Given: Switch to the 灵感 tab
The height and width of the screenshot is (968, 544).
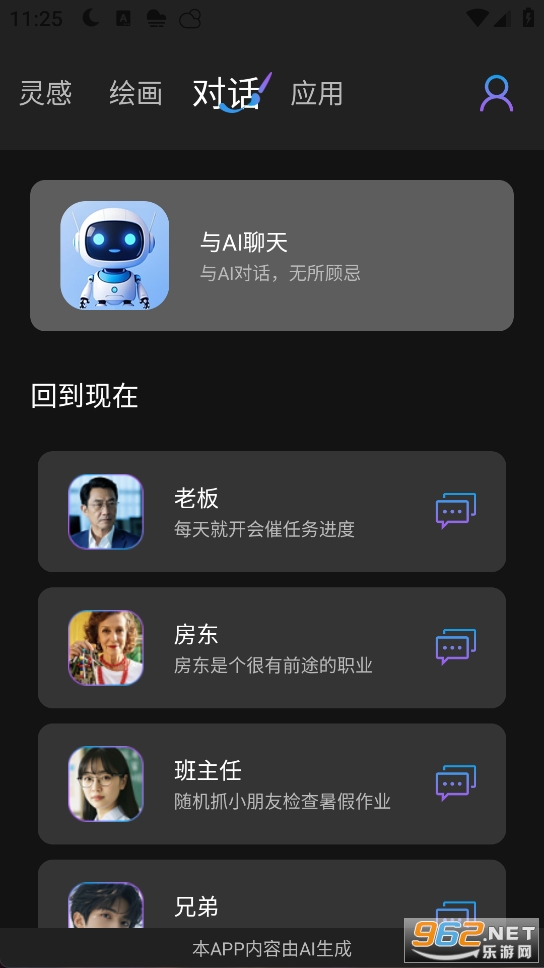Looking at the screenshot, I should (46, 93).
